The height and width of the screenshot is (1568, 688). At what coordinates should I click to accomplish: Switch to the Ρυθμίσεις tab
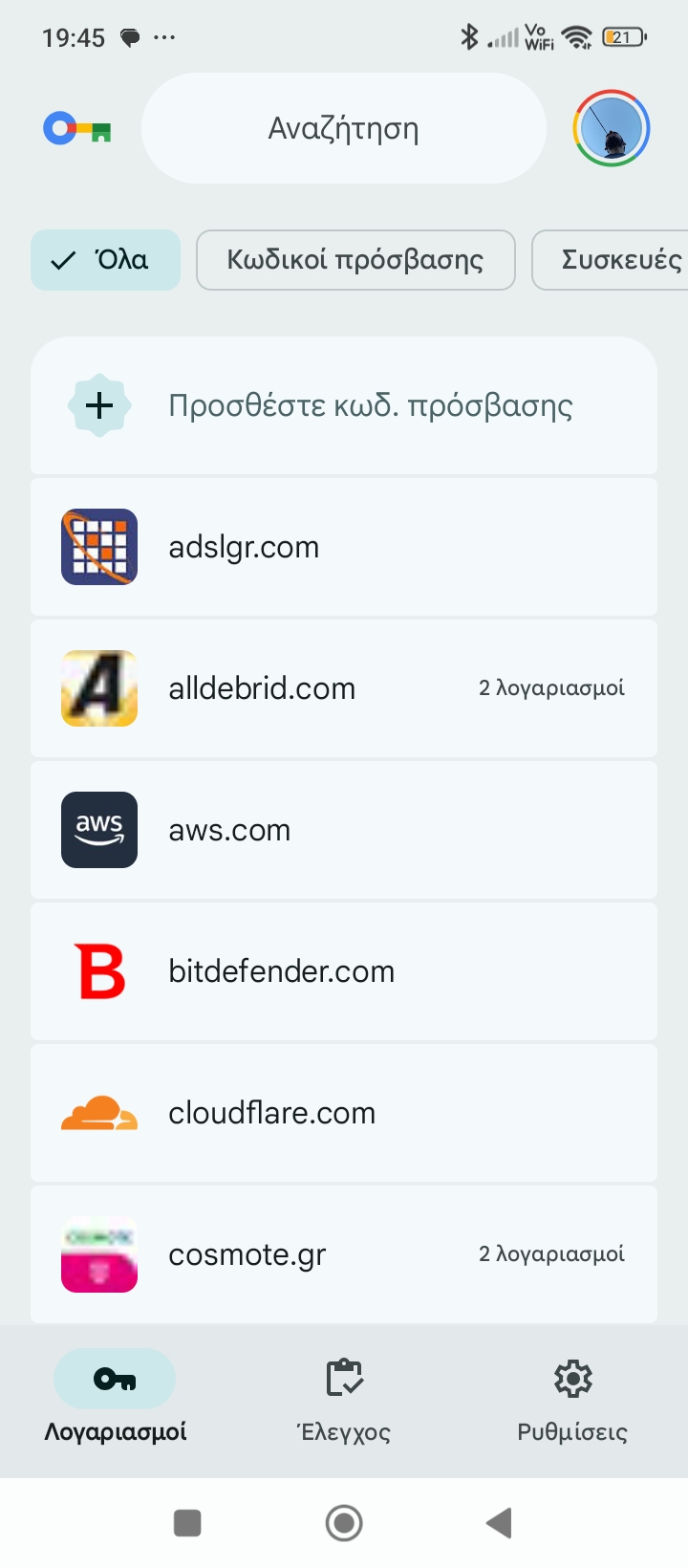[x=572, y=1398]
